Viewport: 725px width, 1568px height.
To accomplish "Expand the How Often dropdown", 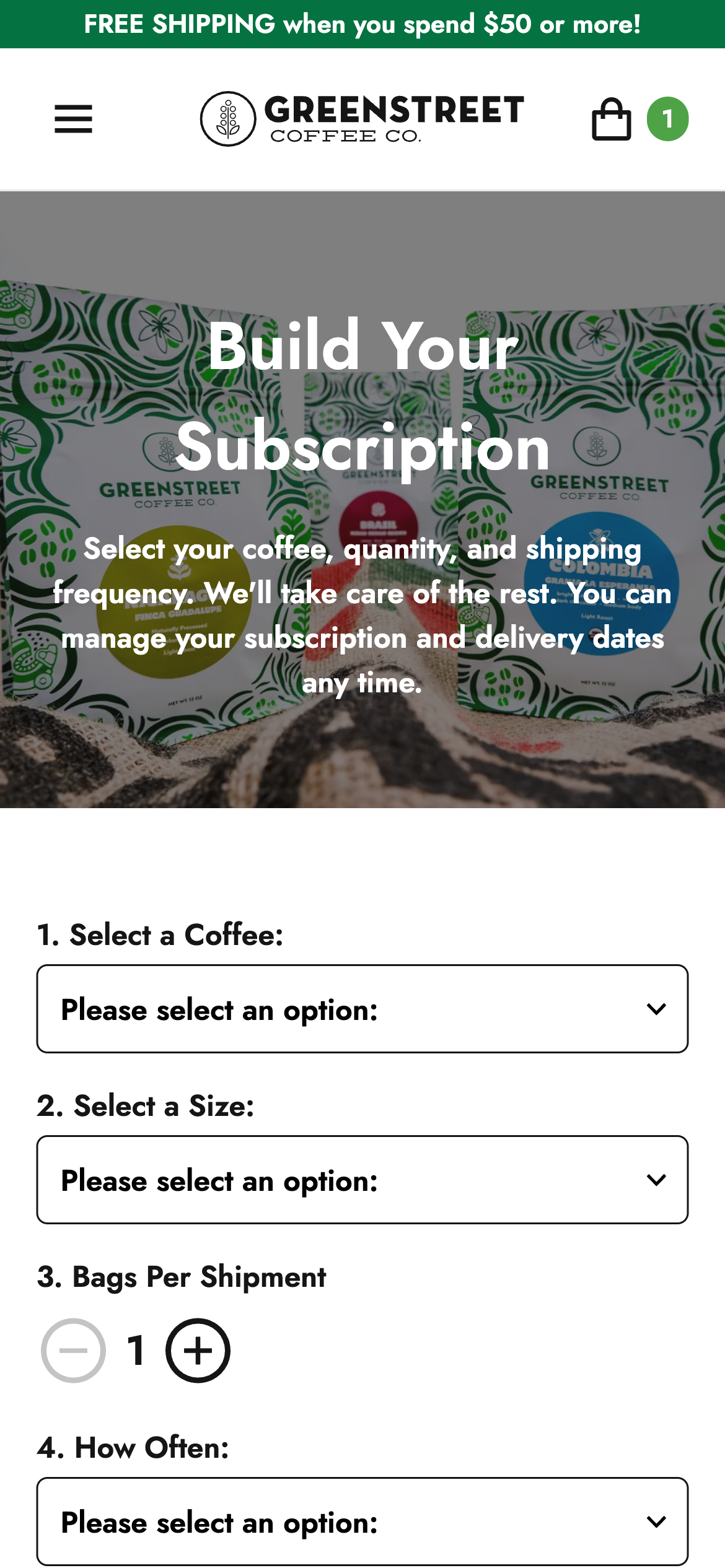I will tap(362, 1522).
